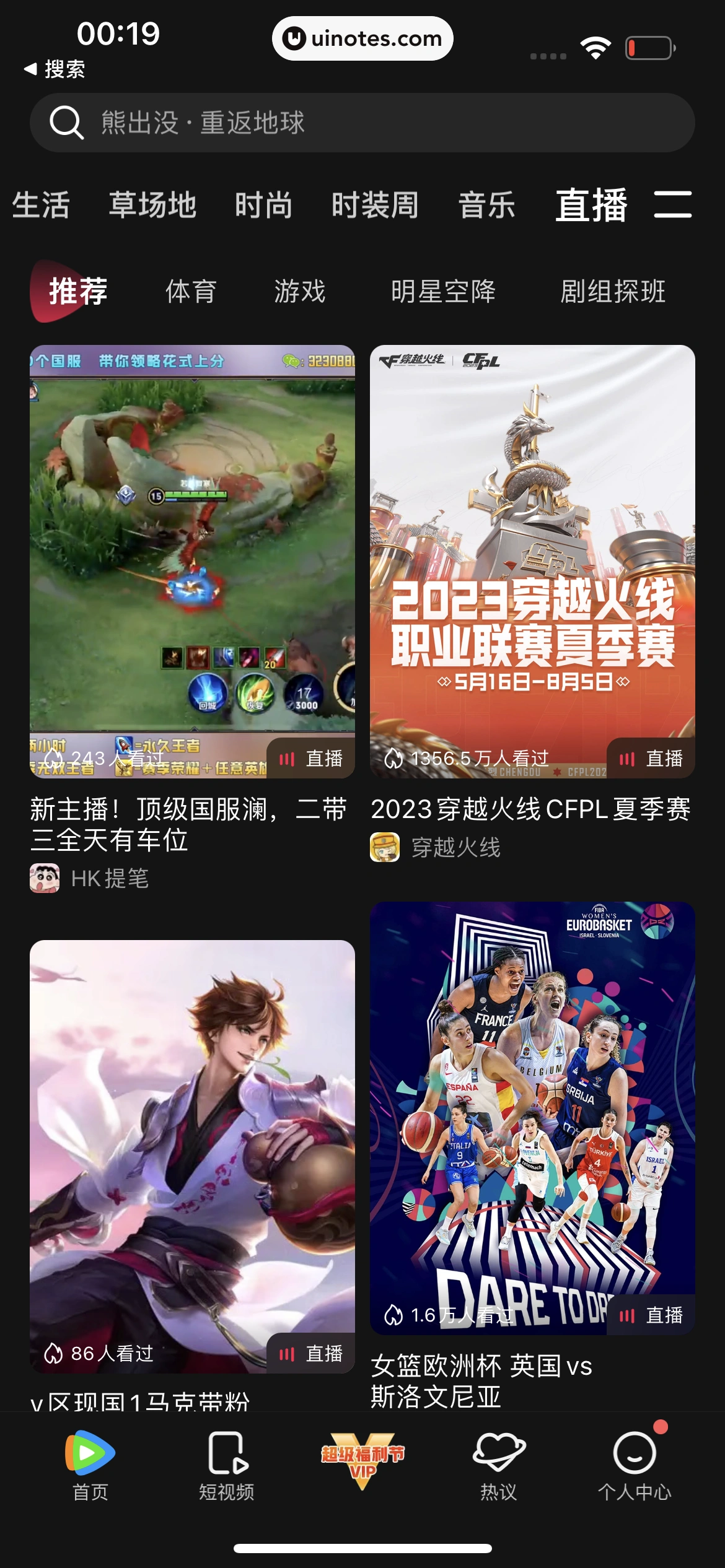Go to 个人中心
This screenshot has width=725, height=1568.
tap(635, 1465)
